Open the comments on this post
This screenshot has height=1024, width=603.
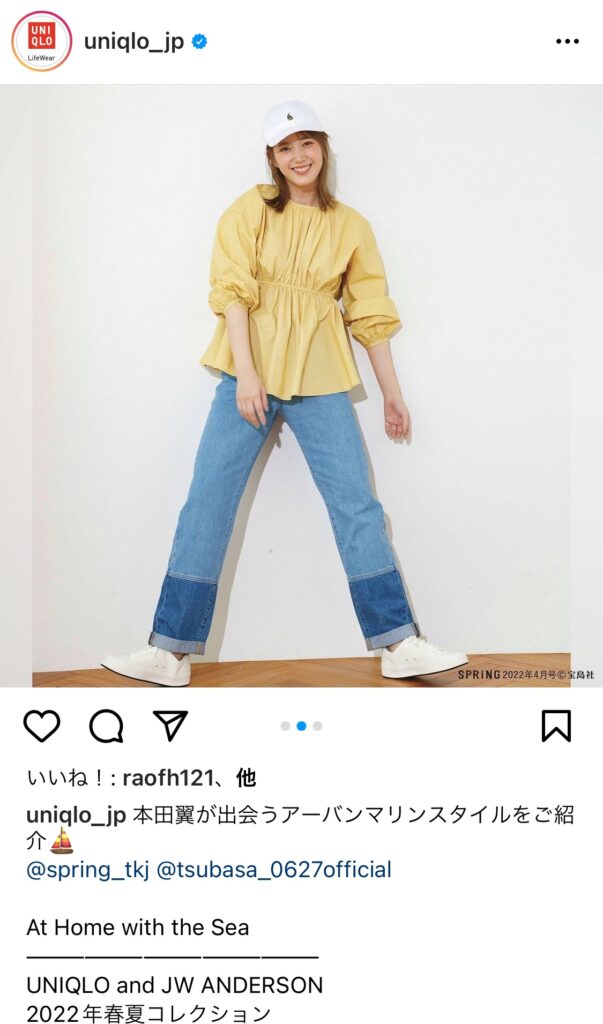[106, 726]
